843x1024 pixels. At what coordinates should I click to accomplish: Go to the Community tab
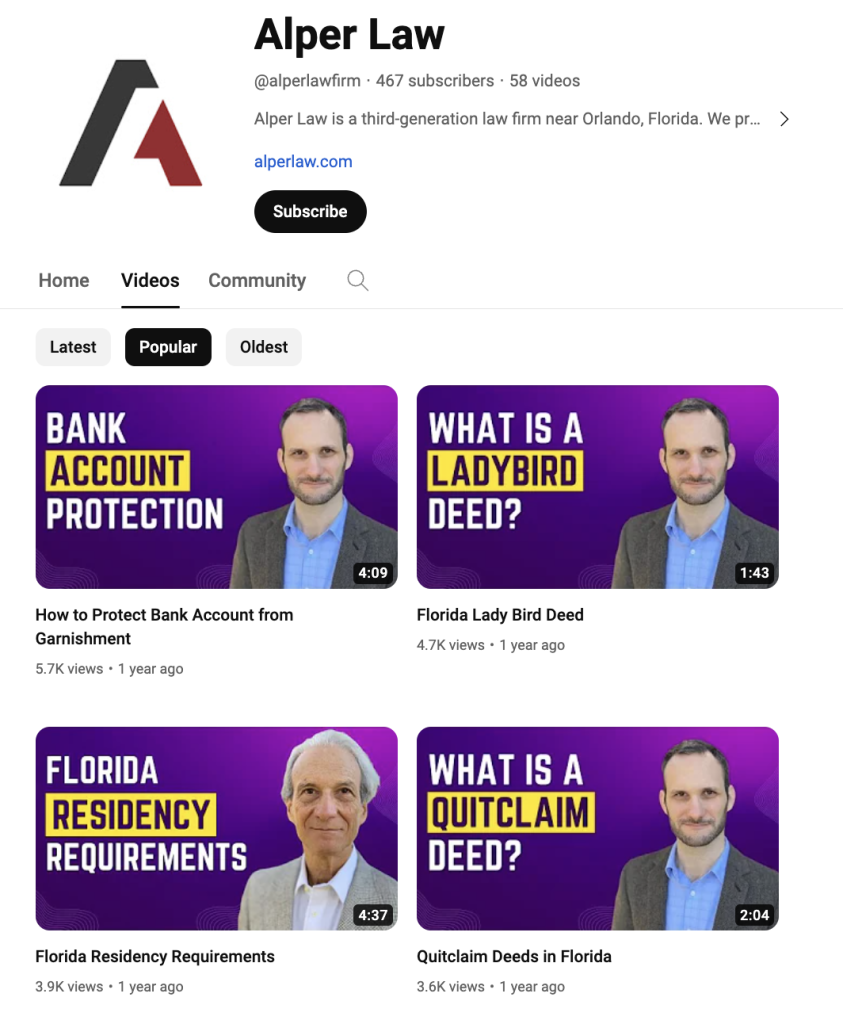(x=257, y=281)
